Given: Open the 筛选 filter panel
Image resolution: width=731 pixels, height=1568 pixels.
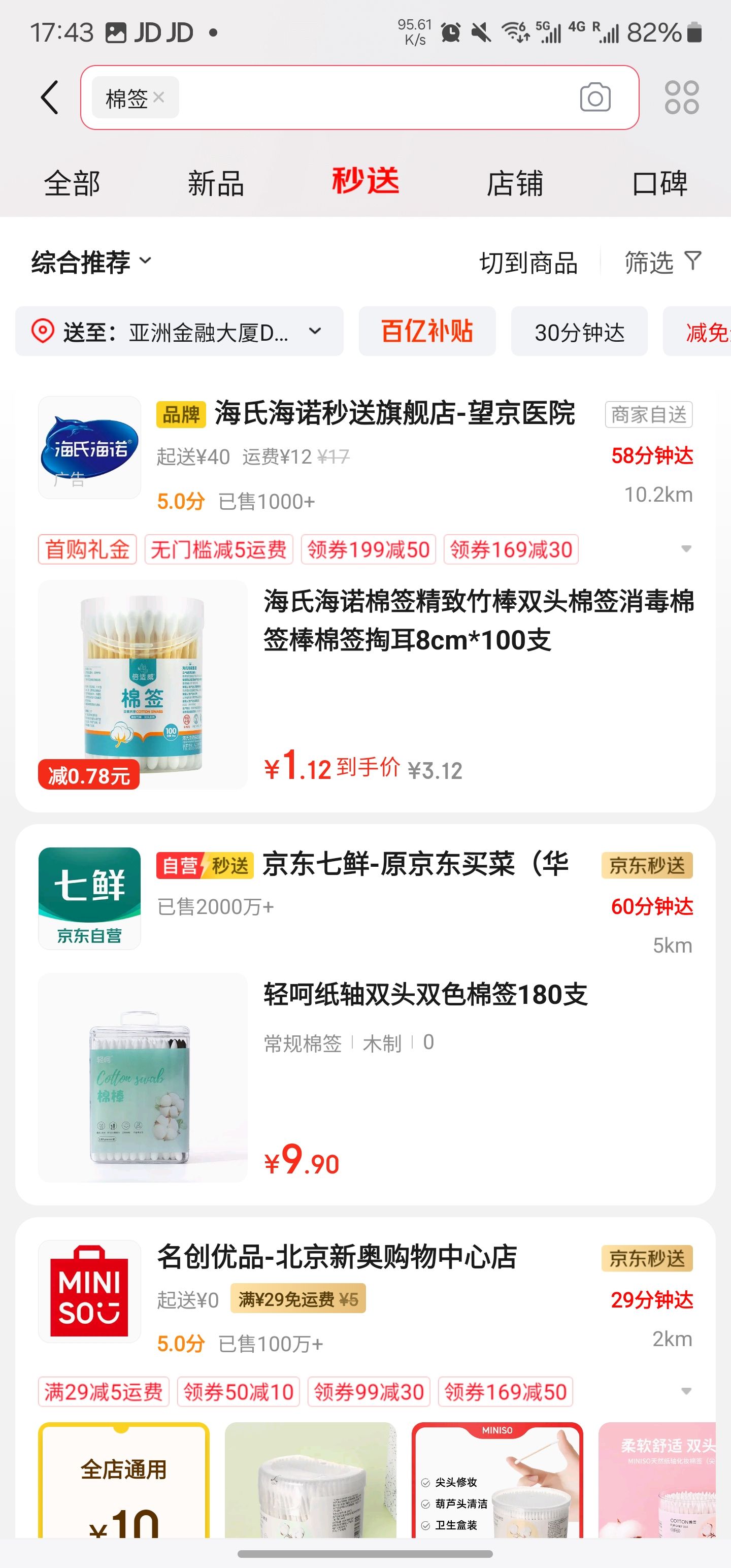Looking at the screenshot, I should click(663, 263).
